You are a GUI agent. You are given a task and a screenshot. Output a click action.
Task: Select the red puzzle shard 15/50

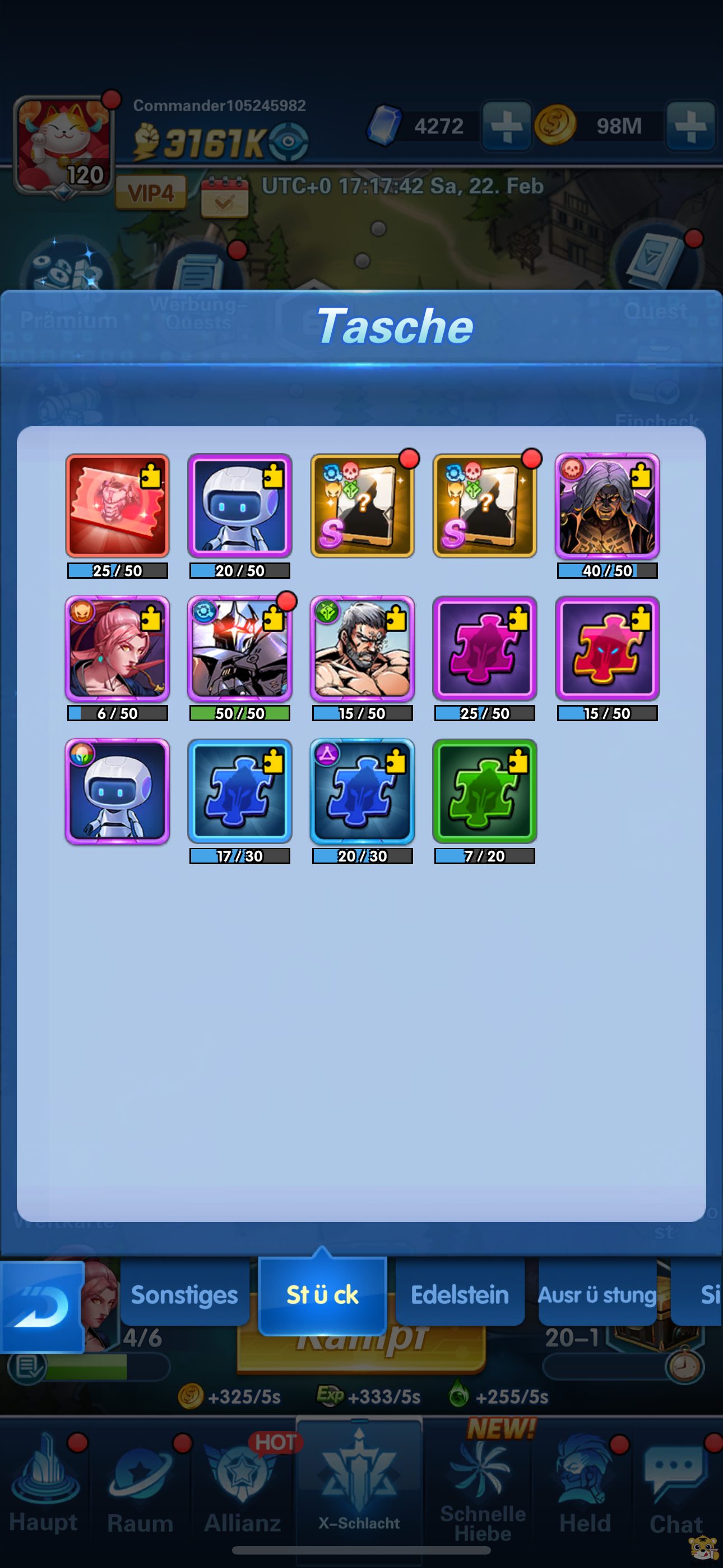pos(607,648)
